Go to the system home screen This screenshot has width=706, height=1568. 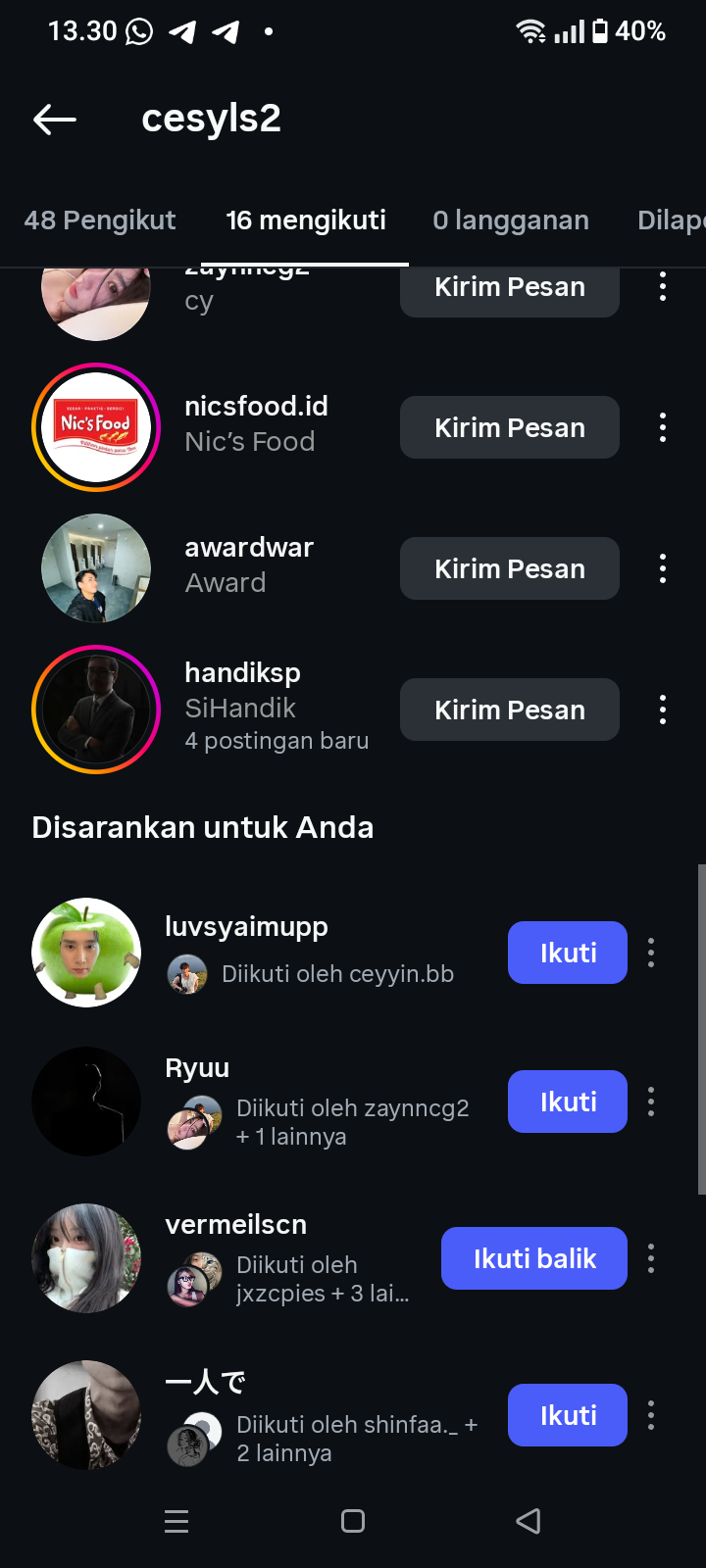[353, 1521]
